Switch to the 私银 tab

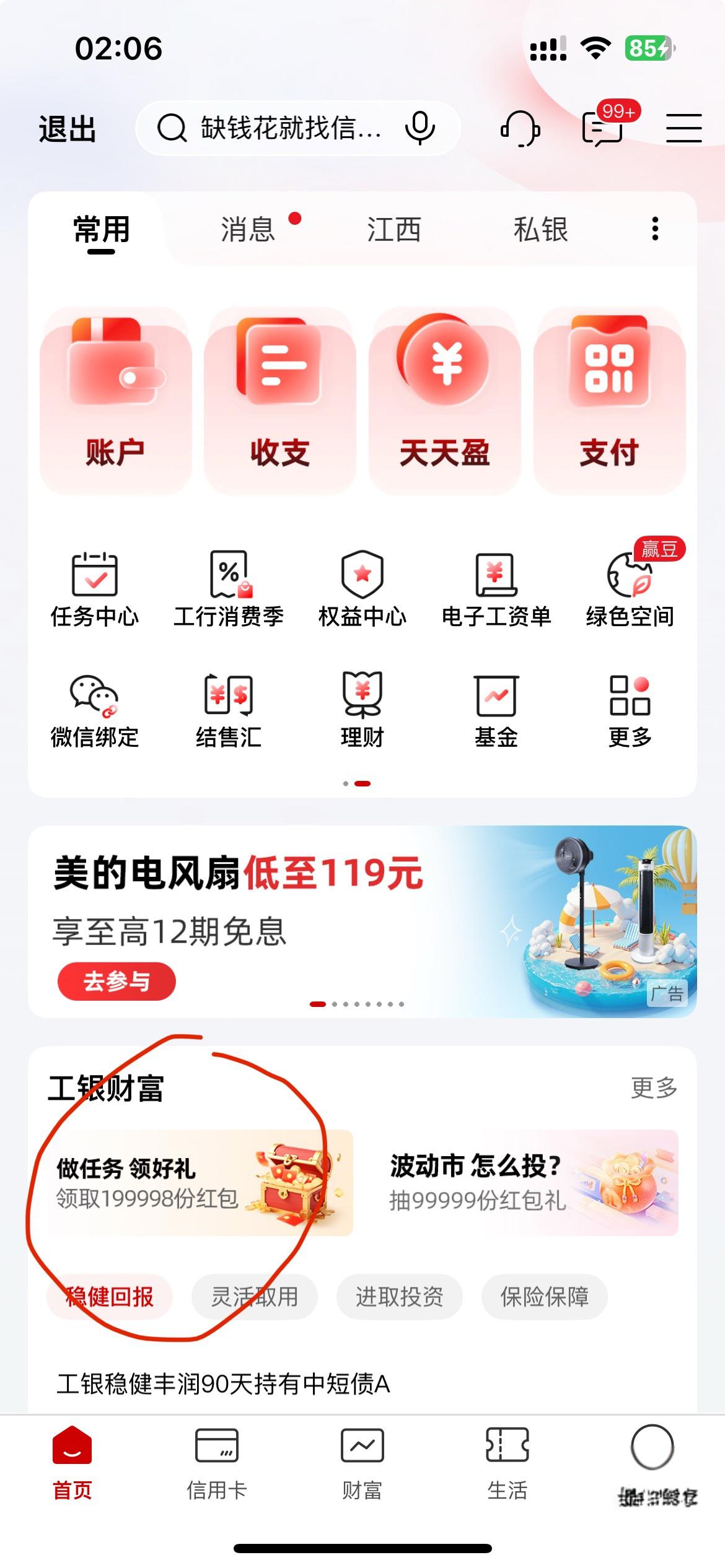[x=540, y=230]
